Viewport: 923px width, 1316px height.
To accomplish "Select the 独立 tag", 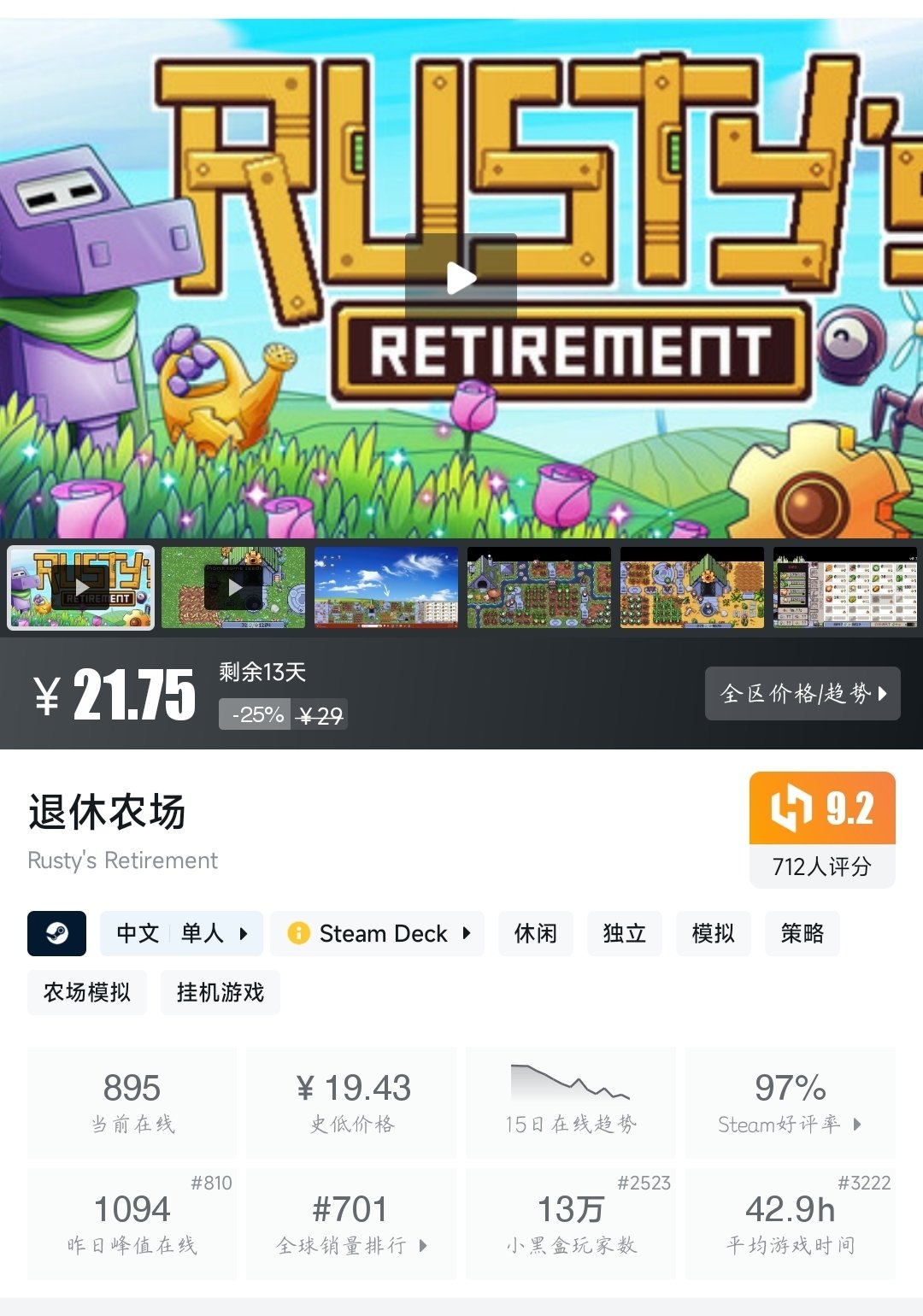I will [624, 933].
